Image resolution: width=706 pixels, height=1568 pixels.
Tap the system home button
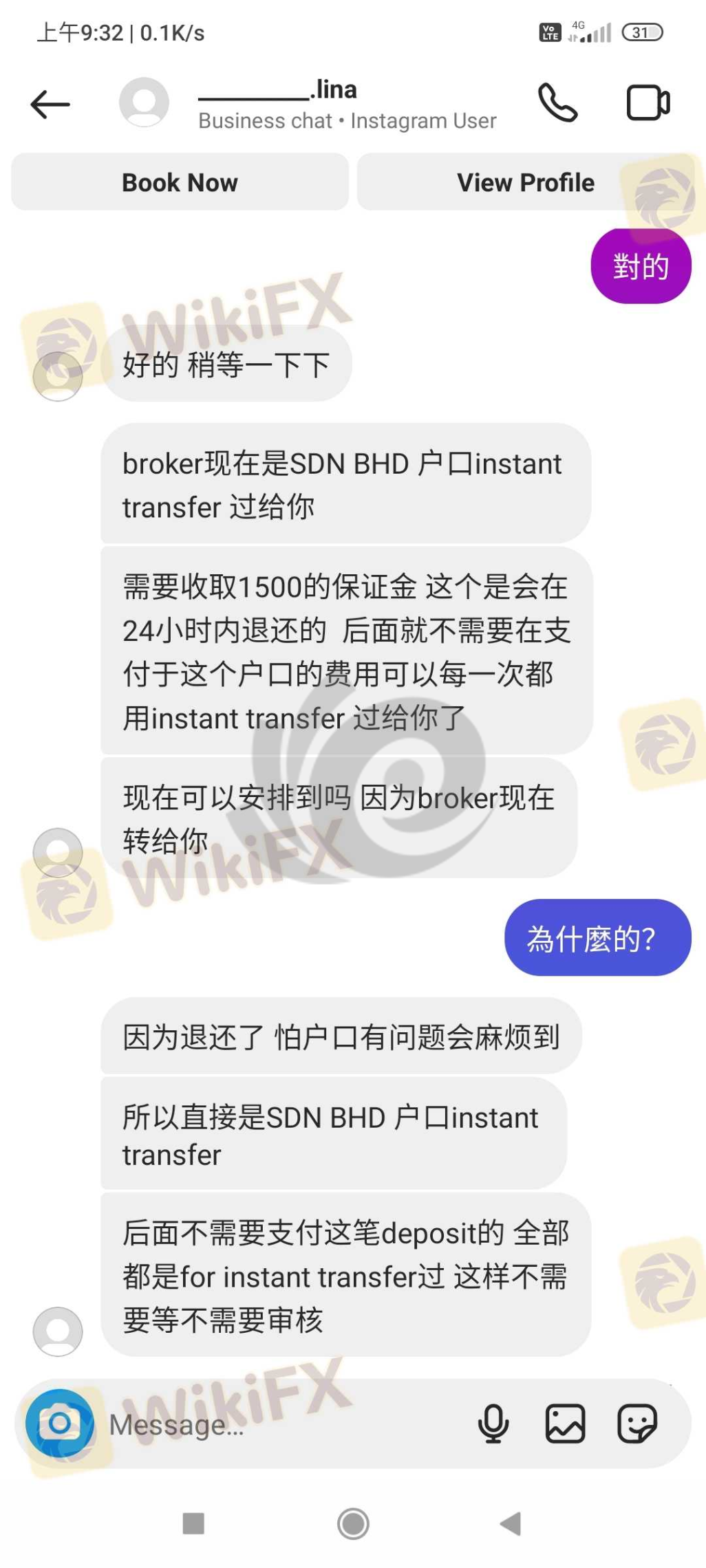click(353, 1523)
